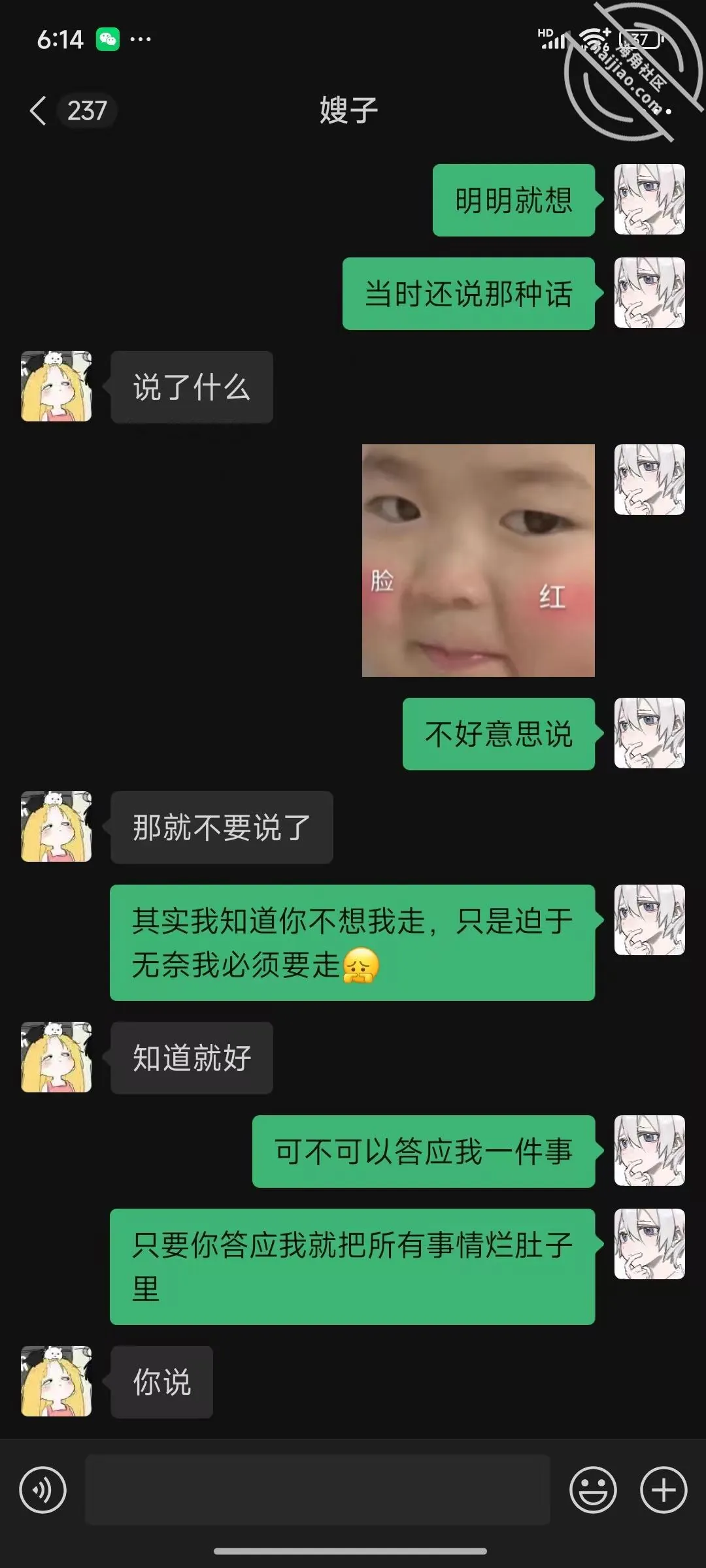Open the plus attachment menu

tap(664, 1490)
